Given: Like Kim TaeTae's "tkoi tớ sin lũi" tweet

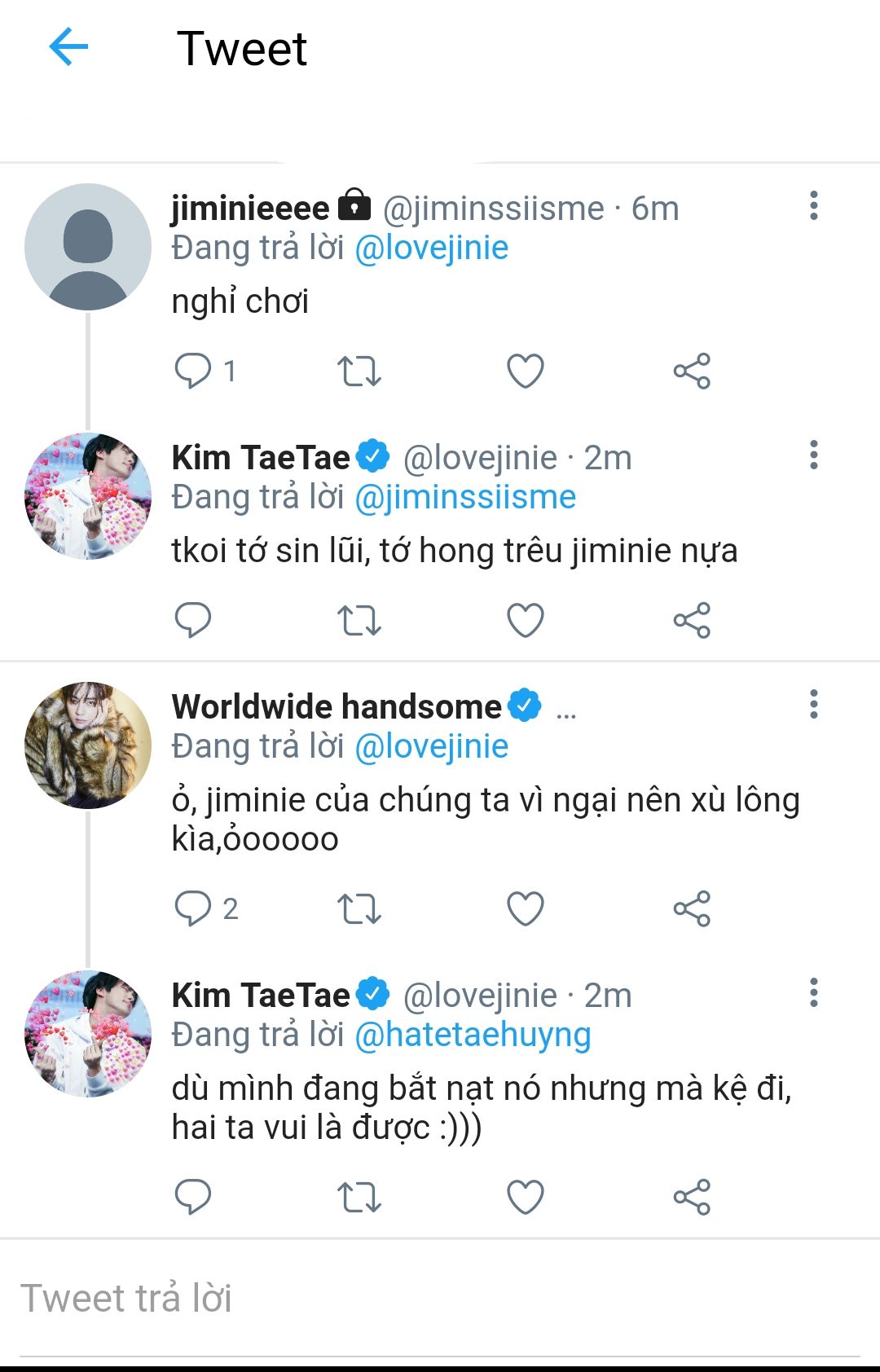Looking at the screenshot, I should (x=525, y=621).
